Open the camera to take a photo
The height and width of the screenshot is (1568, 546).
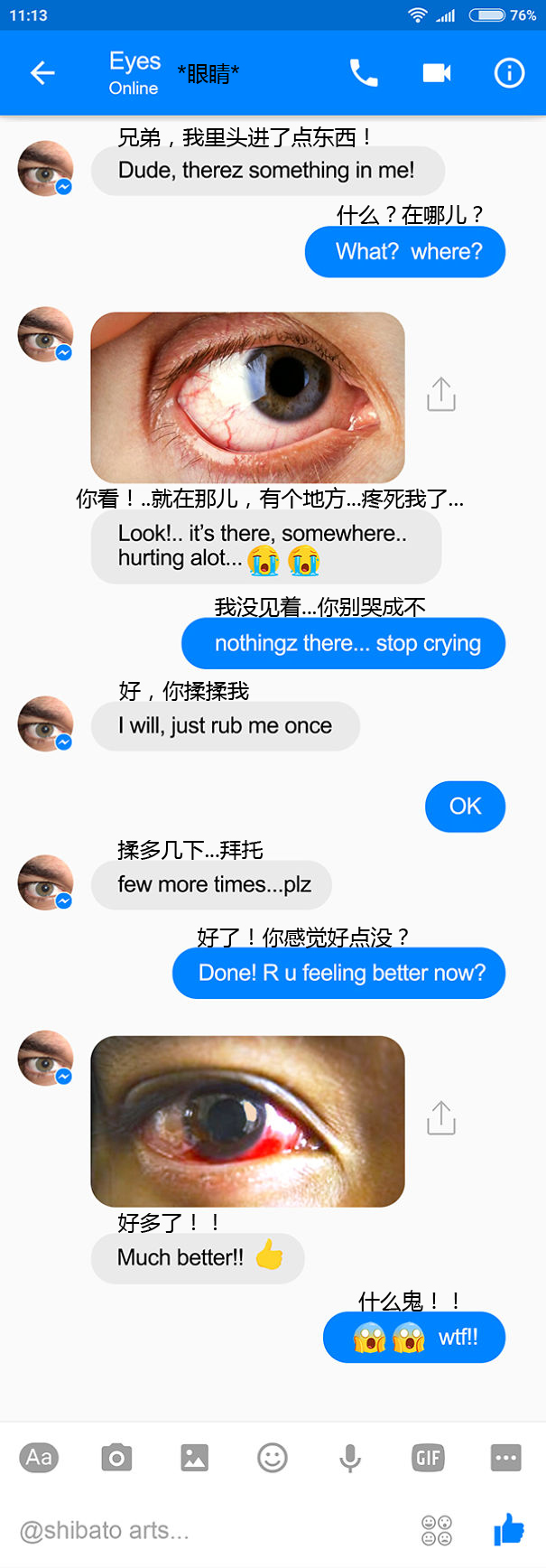[116, 1458]
